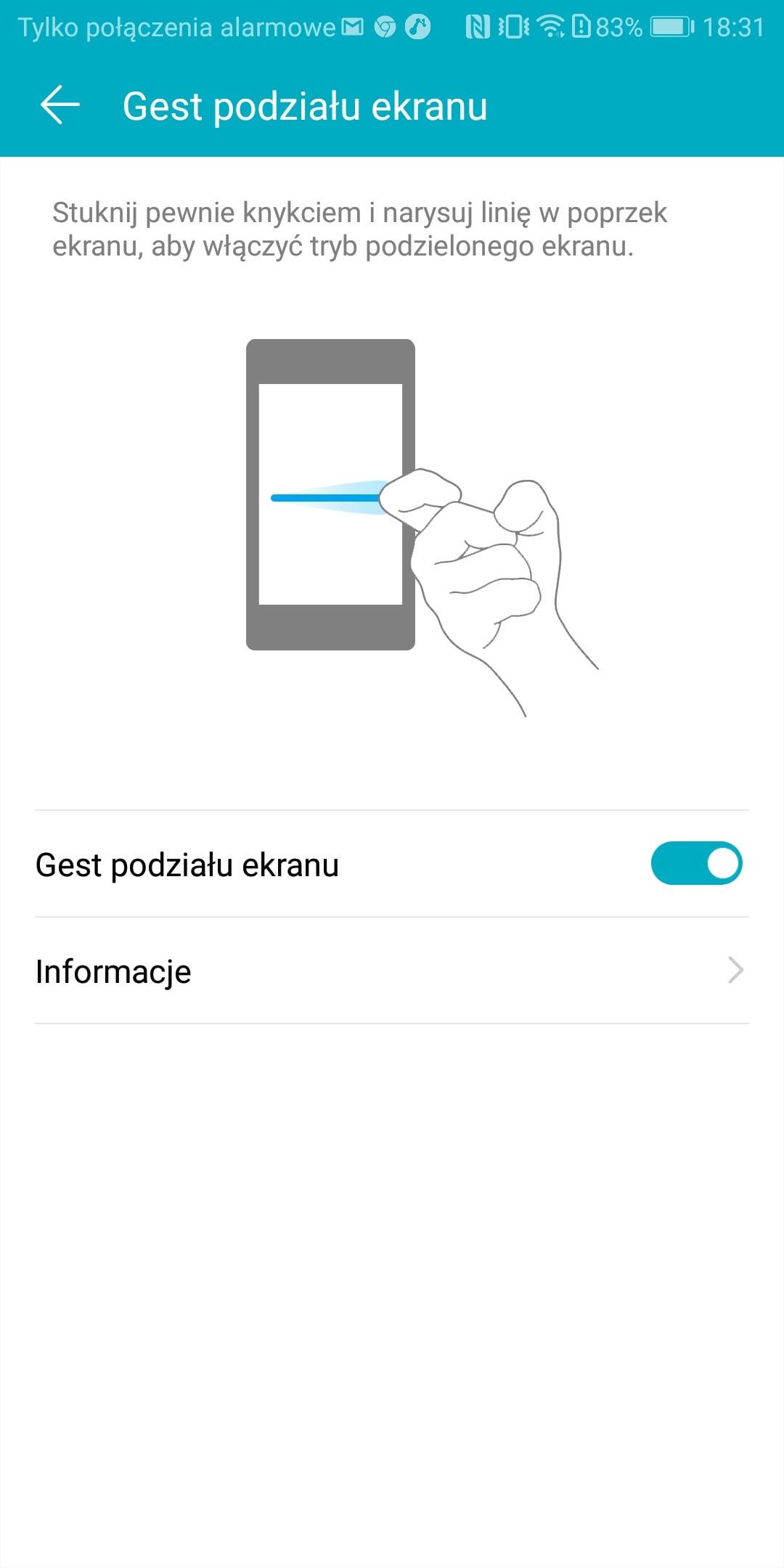Image resolution: width=784 pixels, height=1568 pixels.
Task: Disable the Gest podziału ekranu switch
Action: click(x=696, y=863)
